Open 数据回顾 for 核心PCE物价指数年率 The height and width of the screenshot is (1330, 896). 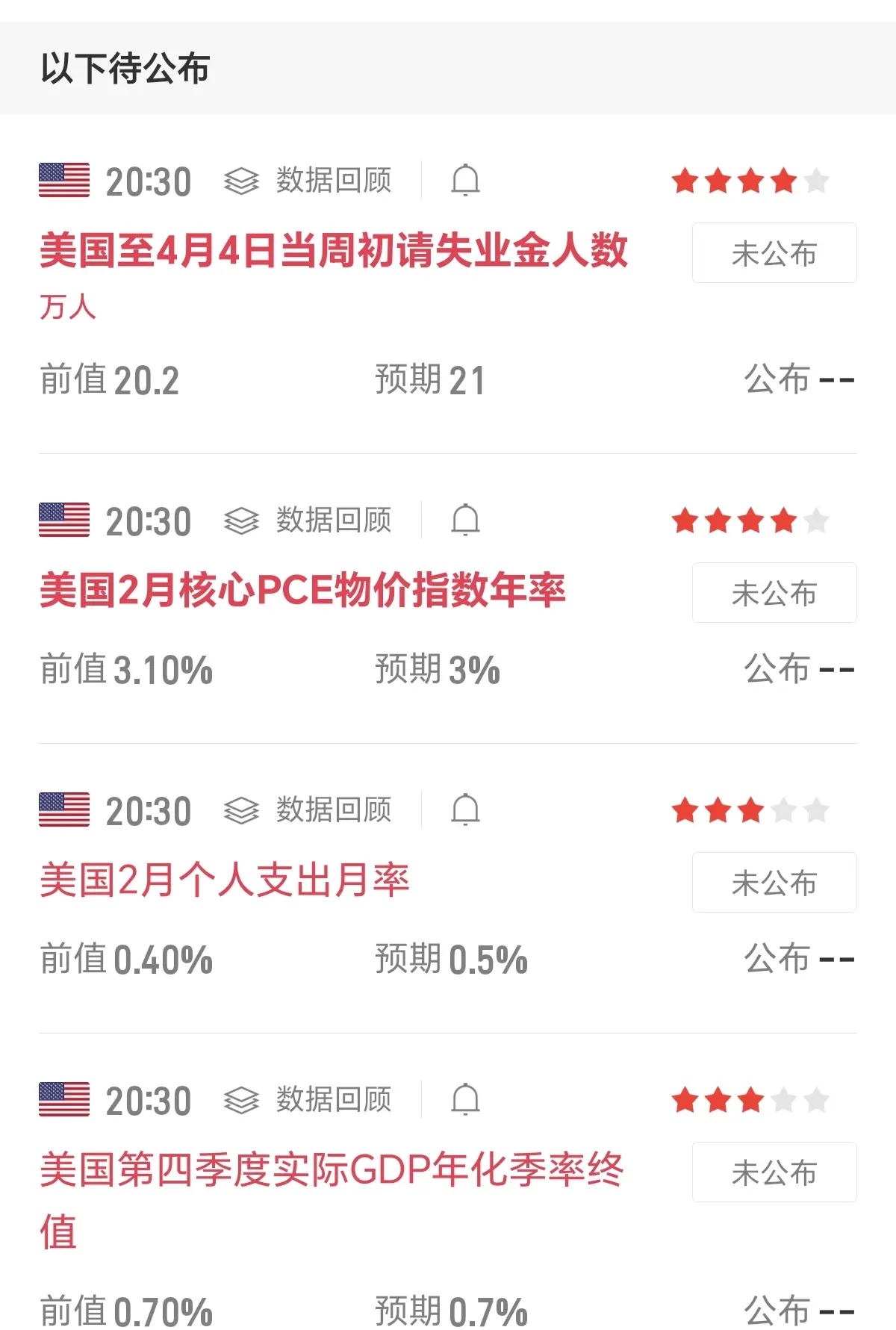pos(308,520)
